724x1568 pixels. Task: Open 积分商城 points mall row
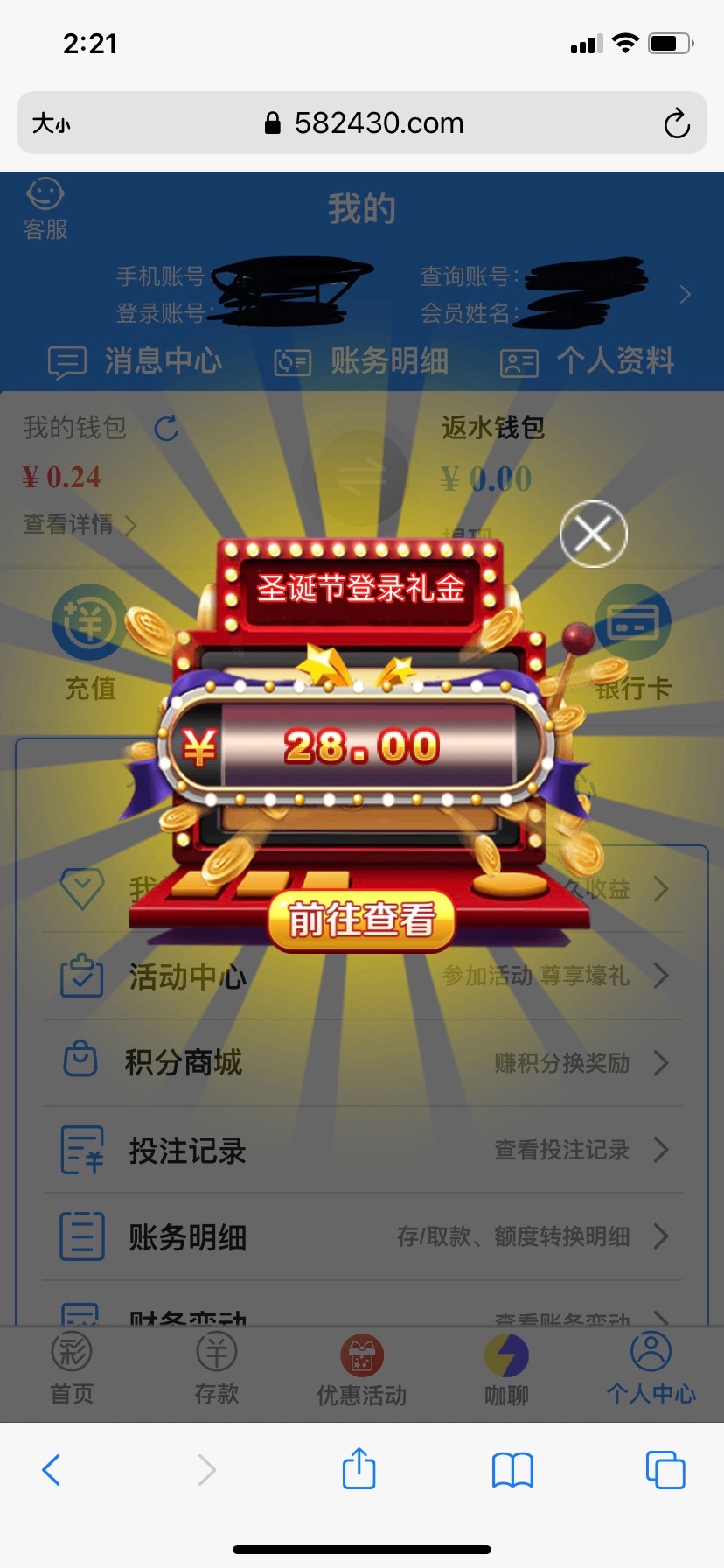click(362, 1062)
